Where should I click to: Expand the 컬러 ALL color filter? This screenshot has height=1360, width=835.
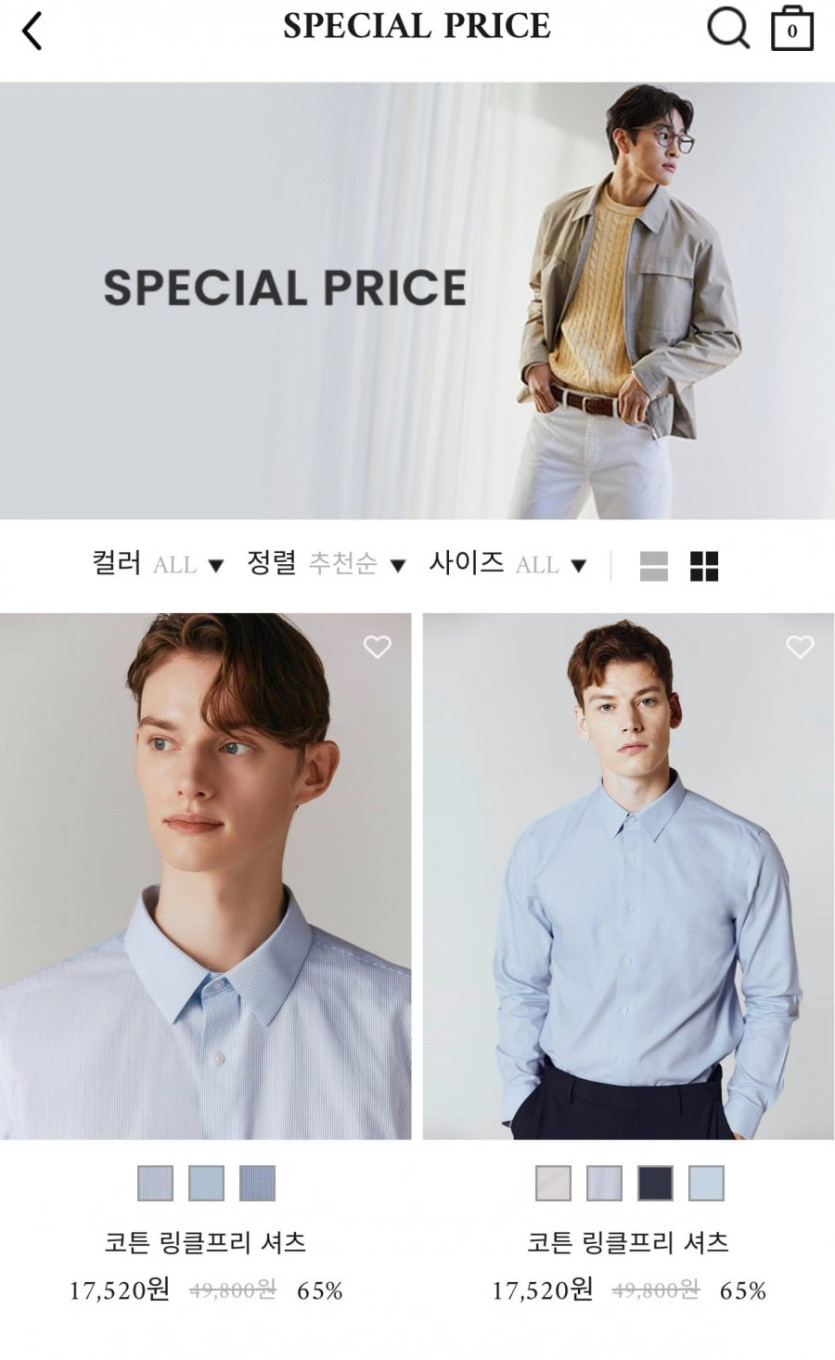(157, 564)
